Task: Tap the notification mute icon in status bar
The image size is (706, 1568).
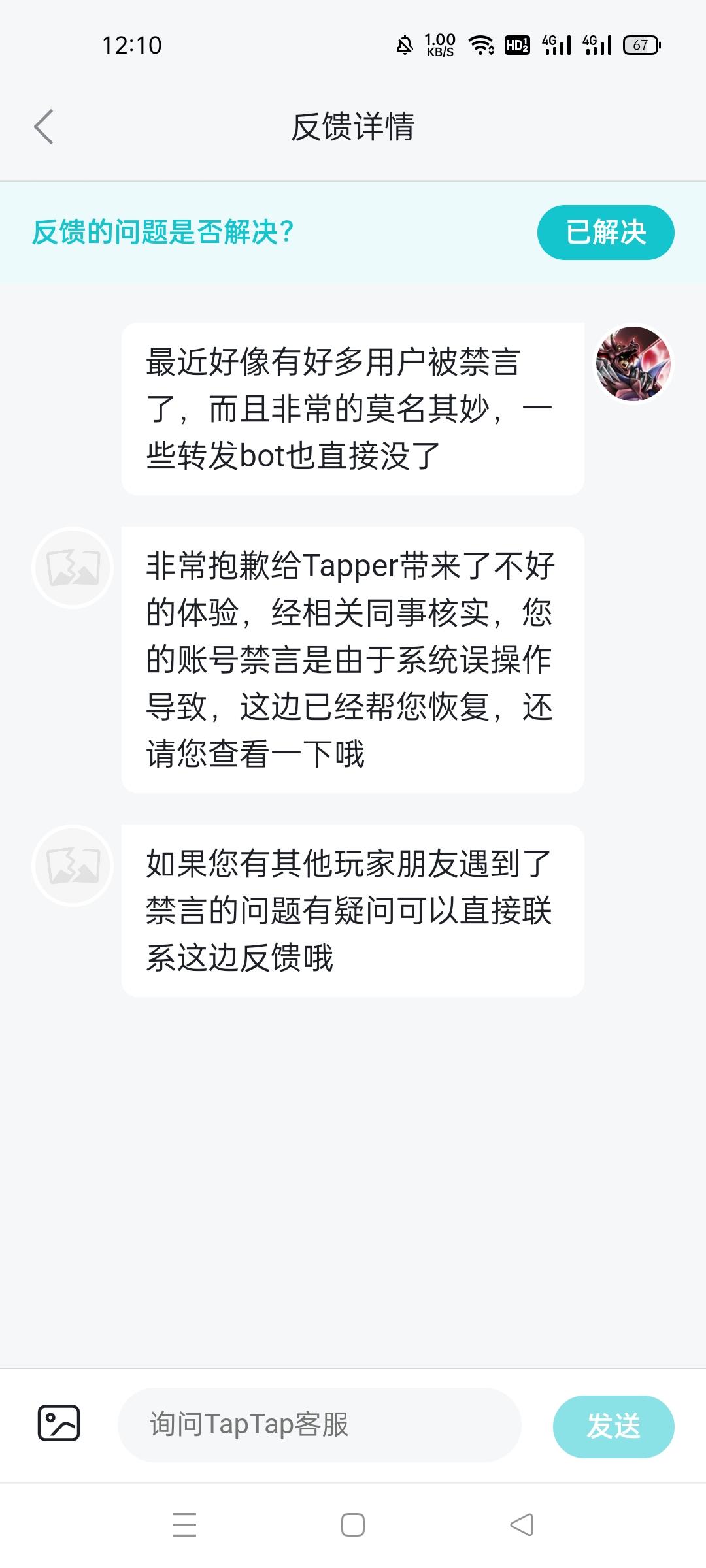Action: (x=403, y=44)
